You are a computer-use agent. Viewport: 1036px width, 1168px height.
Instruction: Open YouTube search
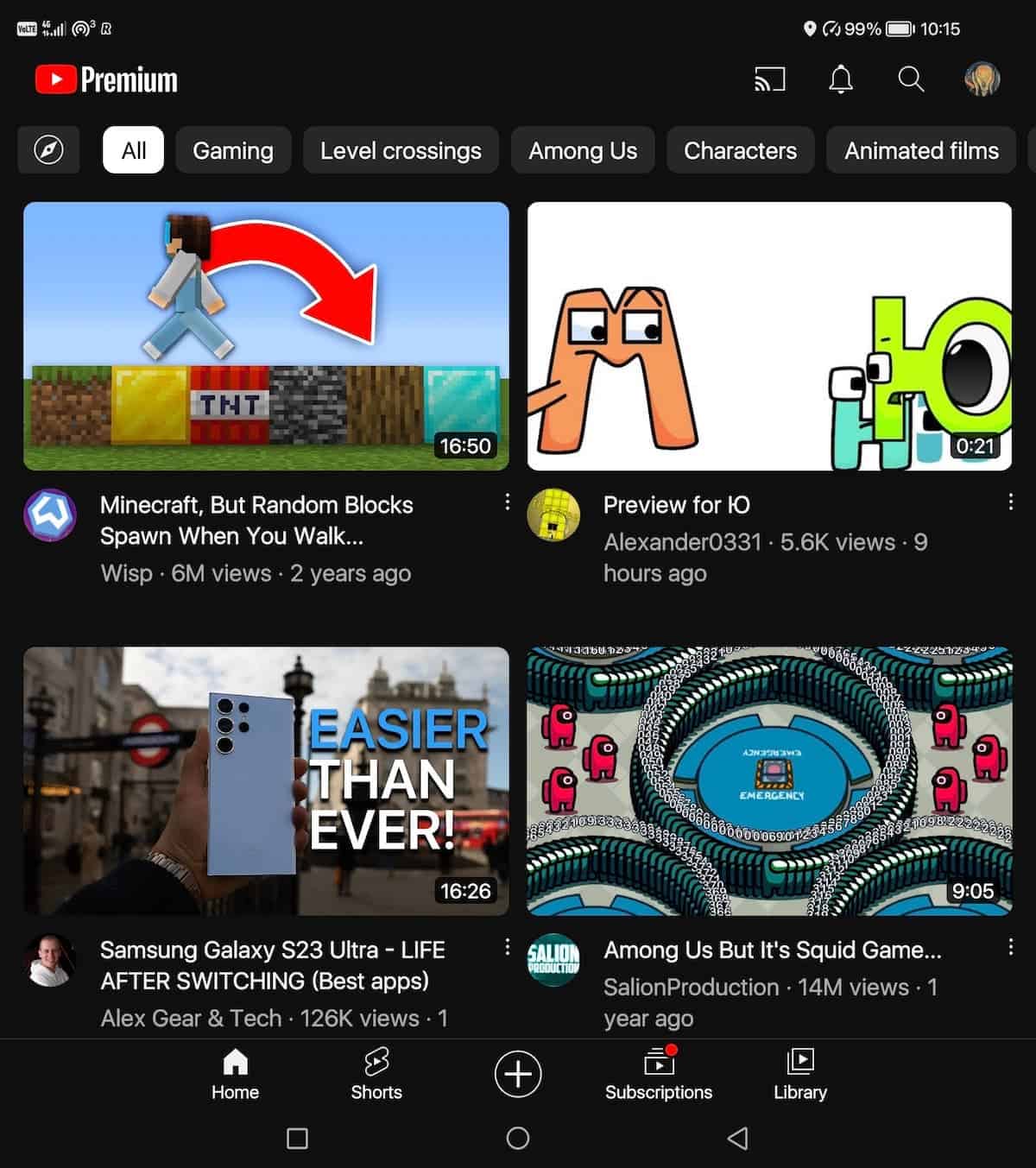click(x=911, y=79)
